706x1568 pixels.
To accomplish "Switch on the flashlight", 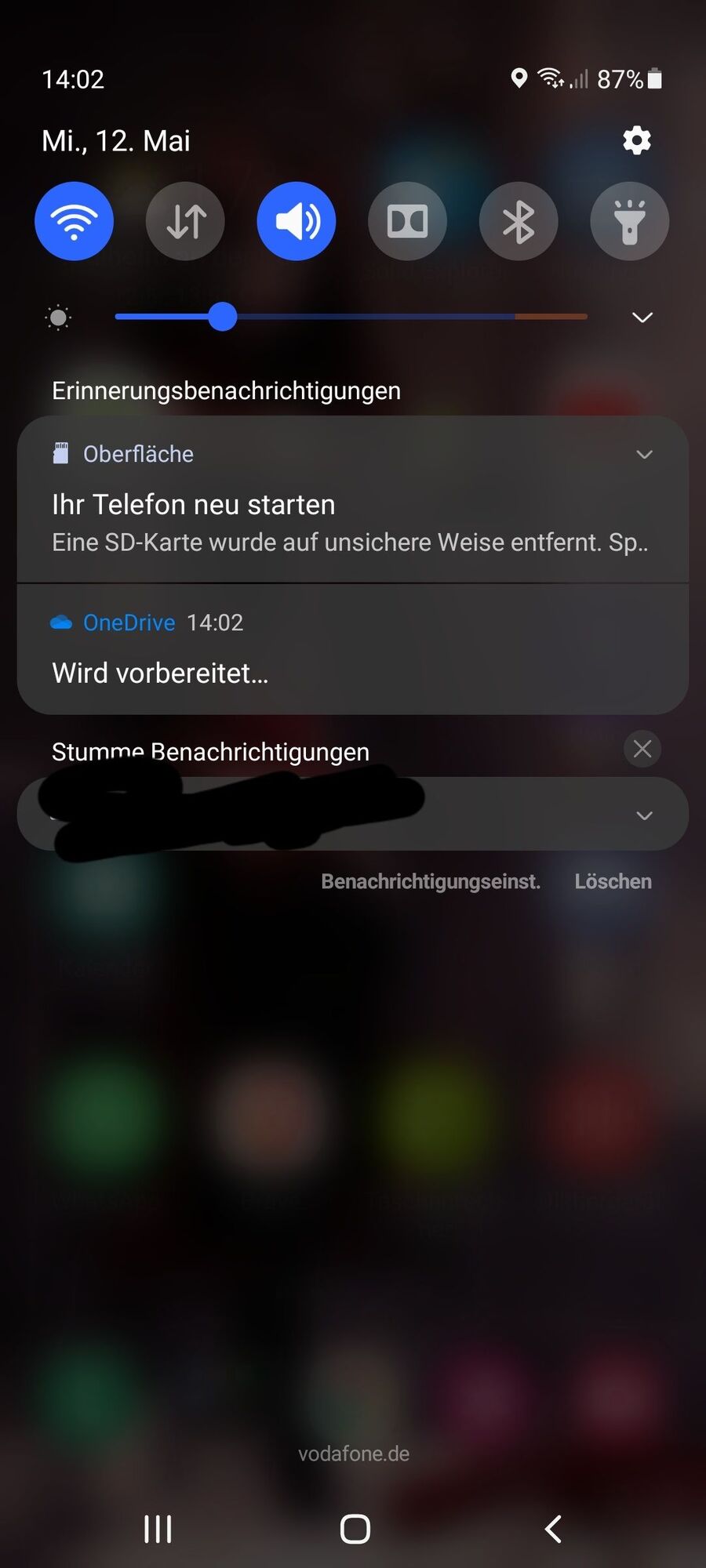I will click(x=629, y=221).
